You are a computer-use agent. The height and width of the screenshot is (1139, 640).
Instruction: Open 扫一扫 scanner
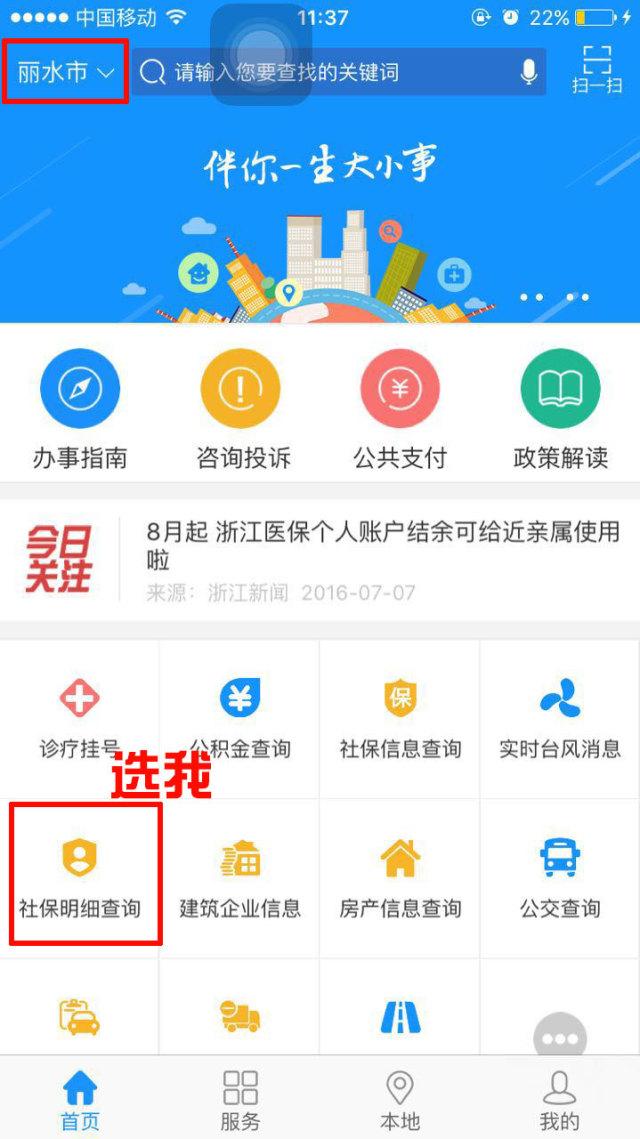tap(596, 70)
